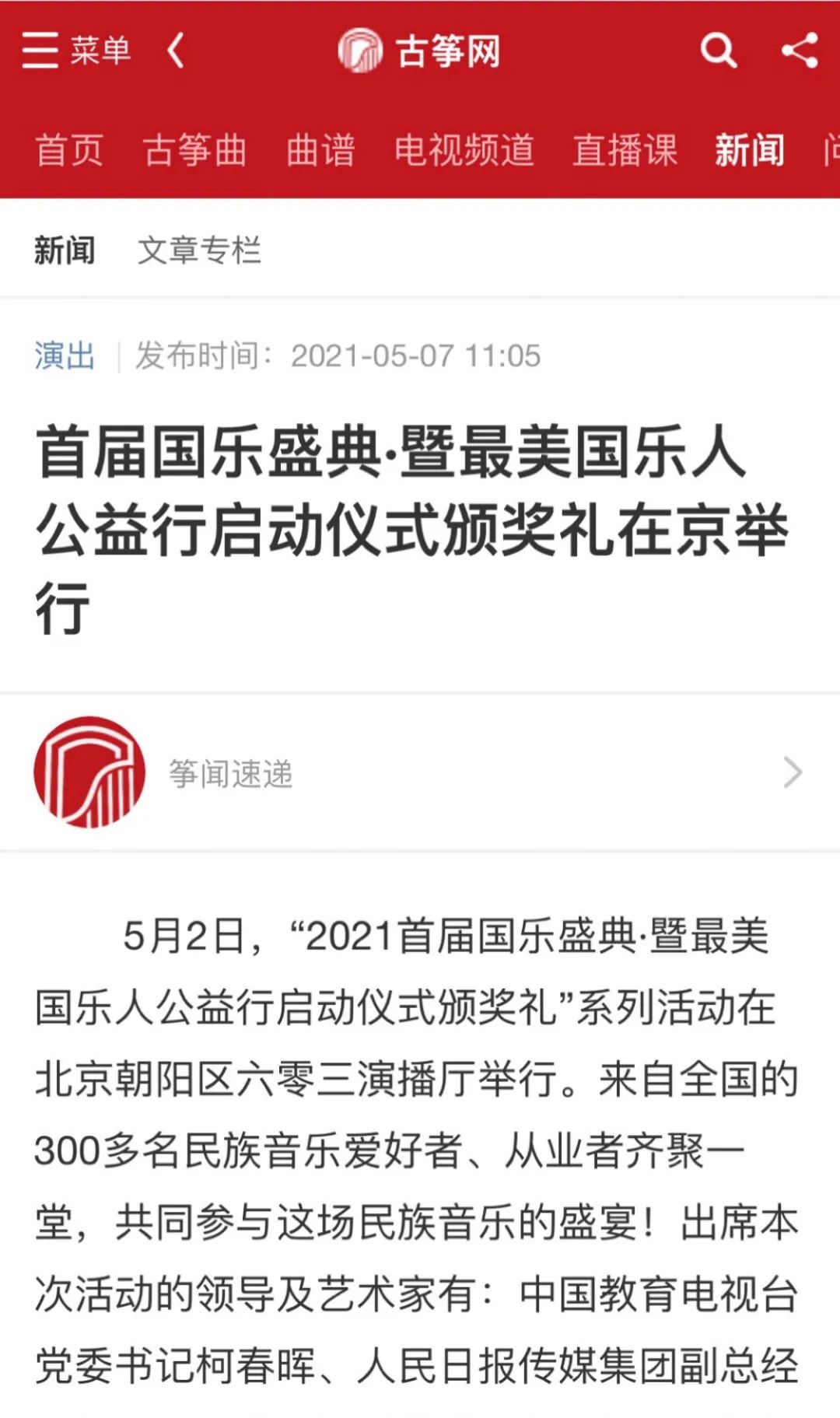Open the 曲谱 tab

[x=320, y=150]
